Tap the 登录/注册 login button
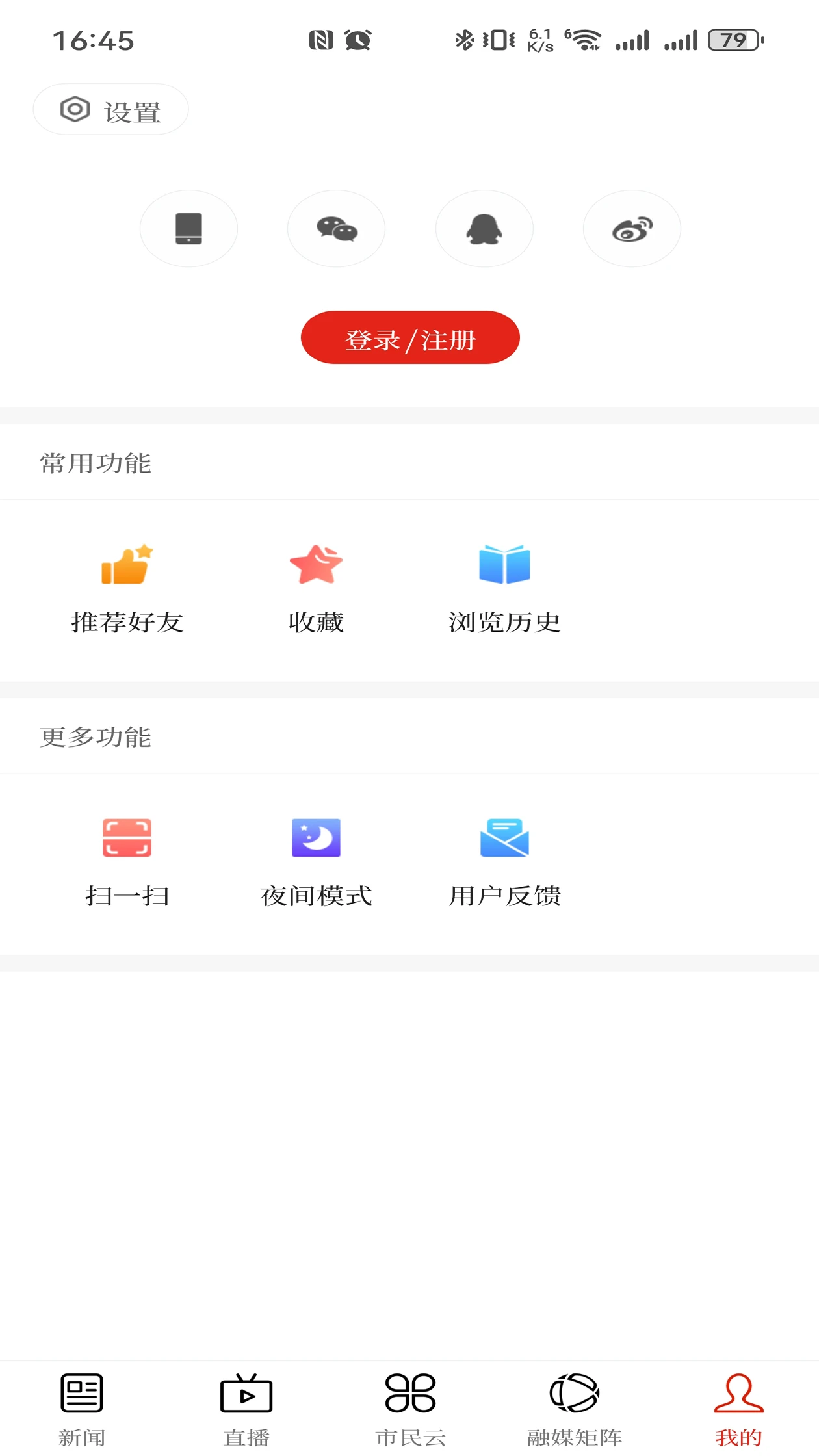The image size is (819, 1456). 409,337
